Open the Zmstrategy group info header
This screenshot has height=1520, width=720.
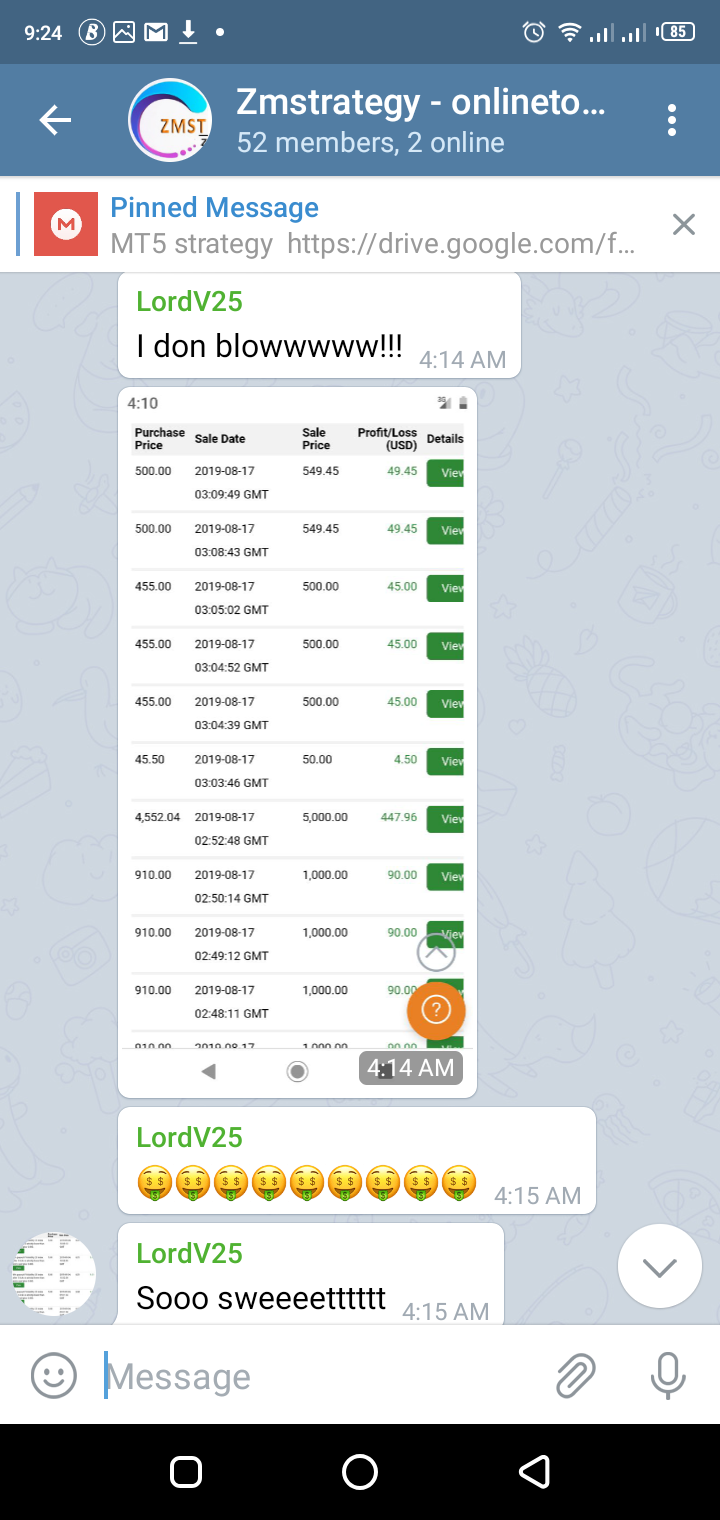click(x=368, y=121)
